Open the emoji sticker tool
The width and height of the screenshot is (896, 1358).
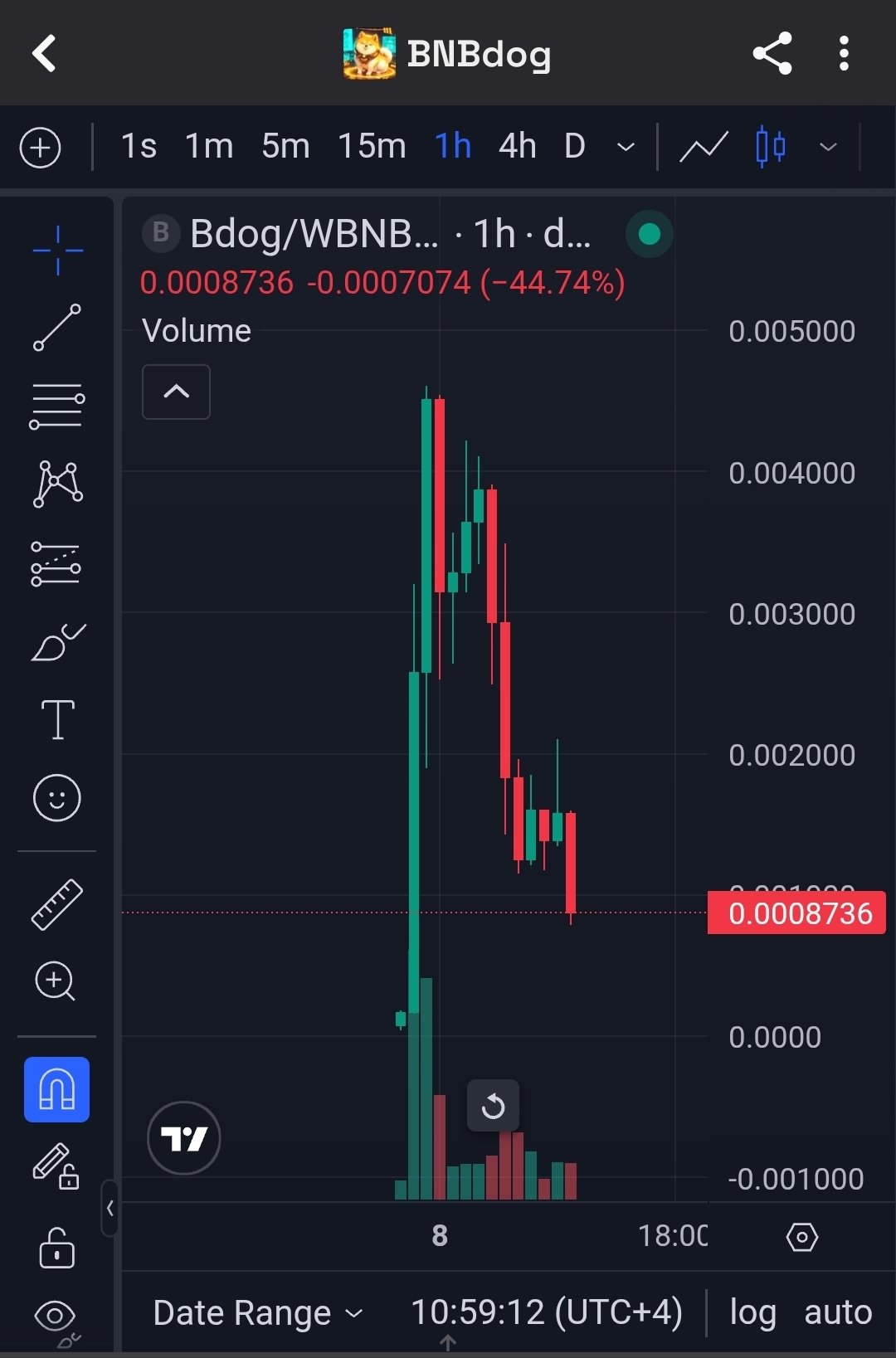tap(57, 798)
